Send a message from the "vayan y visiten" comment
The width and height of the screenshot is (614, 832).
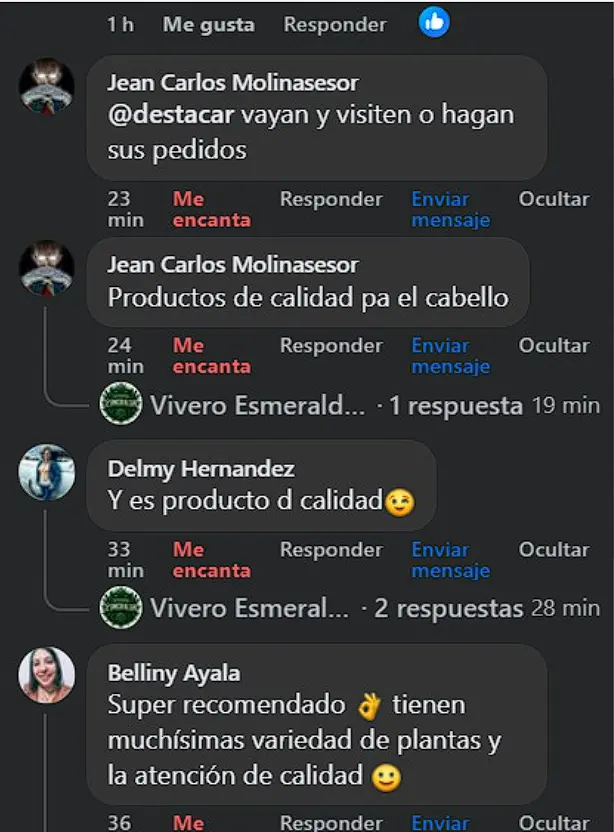[x=450, y=209]
